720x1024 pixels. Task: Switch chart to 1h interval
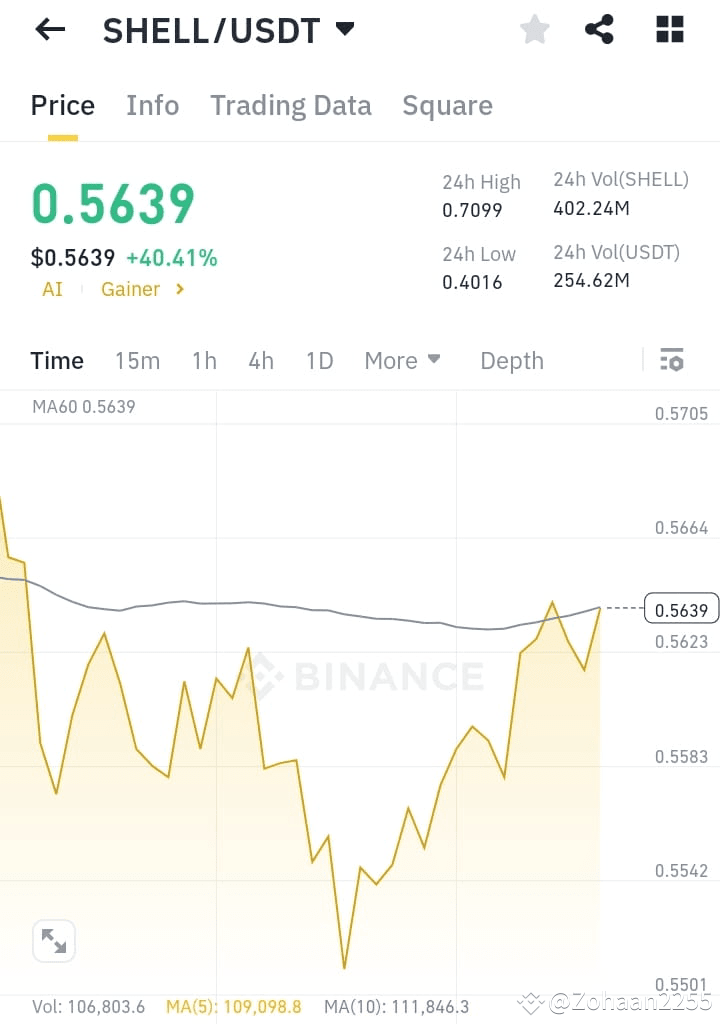(204, 361)
